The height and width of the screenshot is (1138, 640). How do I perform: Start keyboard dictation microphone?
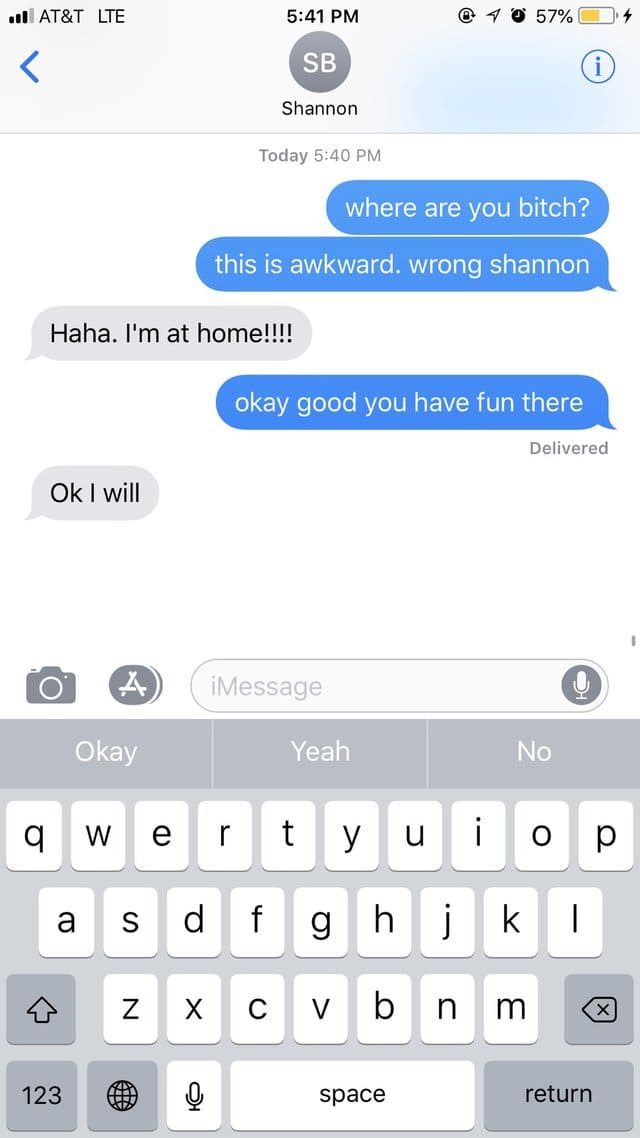[194, 1095]
